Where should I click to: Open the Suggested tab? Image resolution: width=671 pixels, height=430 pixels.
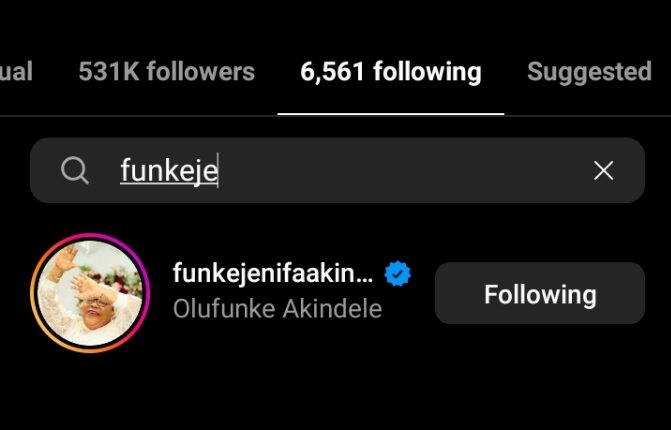point(589,72)
